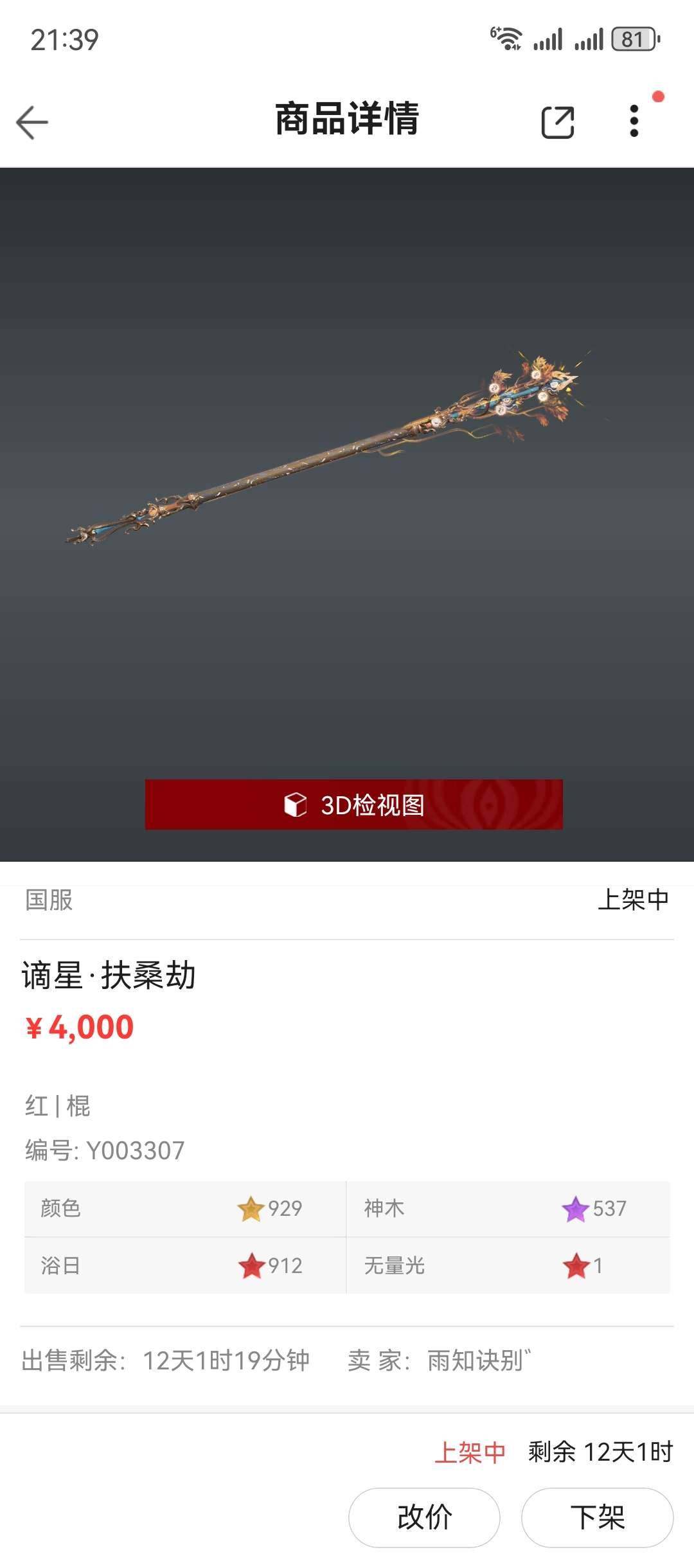Tap the battery indicator showing 81
The image size is (694, 1568).
tap(633, 39)
